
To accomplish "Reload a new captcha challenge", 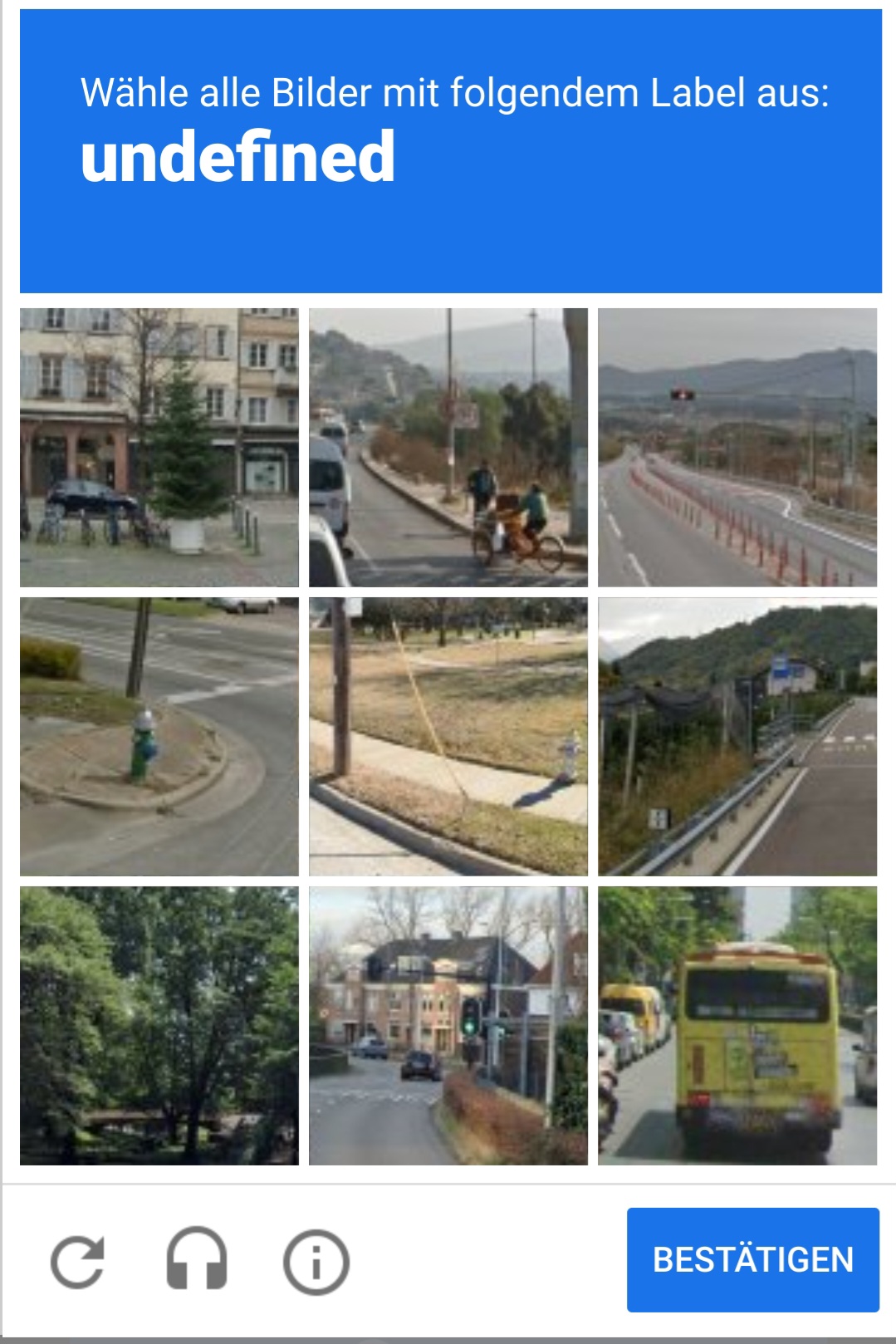I will (78, 1261).
